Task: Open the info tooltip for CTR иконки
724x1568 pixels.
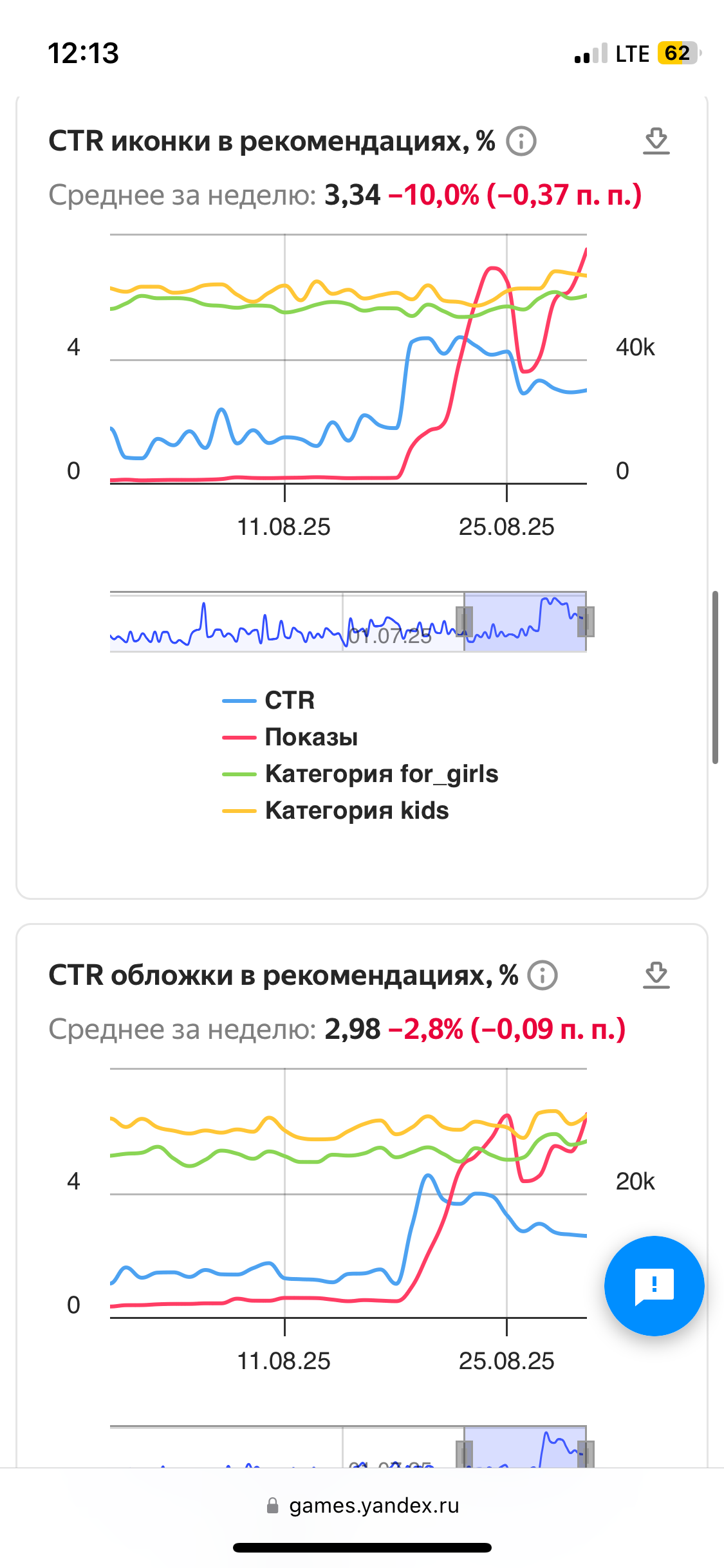Action: click(x=521, y=142)
